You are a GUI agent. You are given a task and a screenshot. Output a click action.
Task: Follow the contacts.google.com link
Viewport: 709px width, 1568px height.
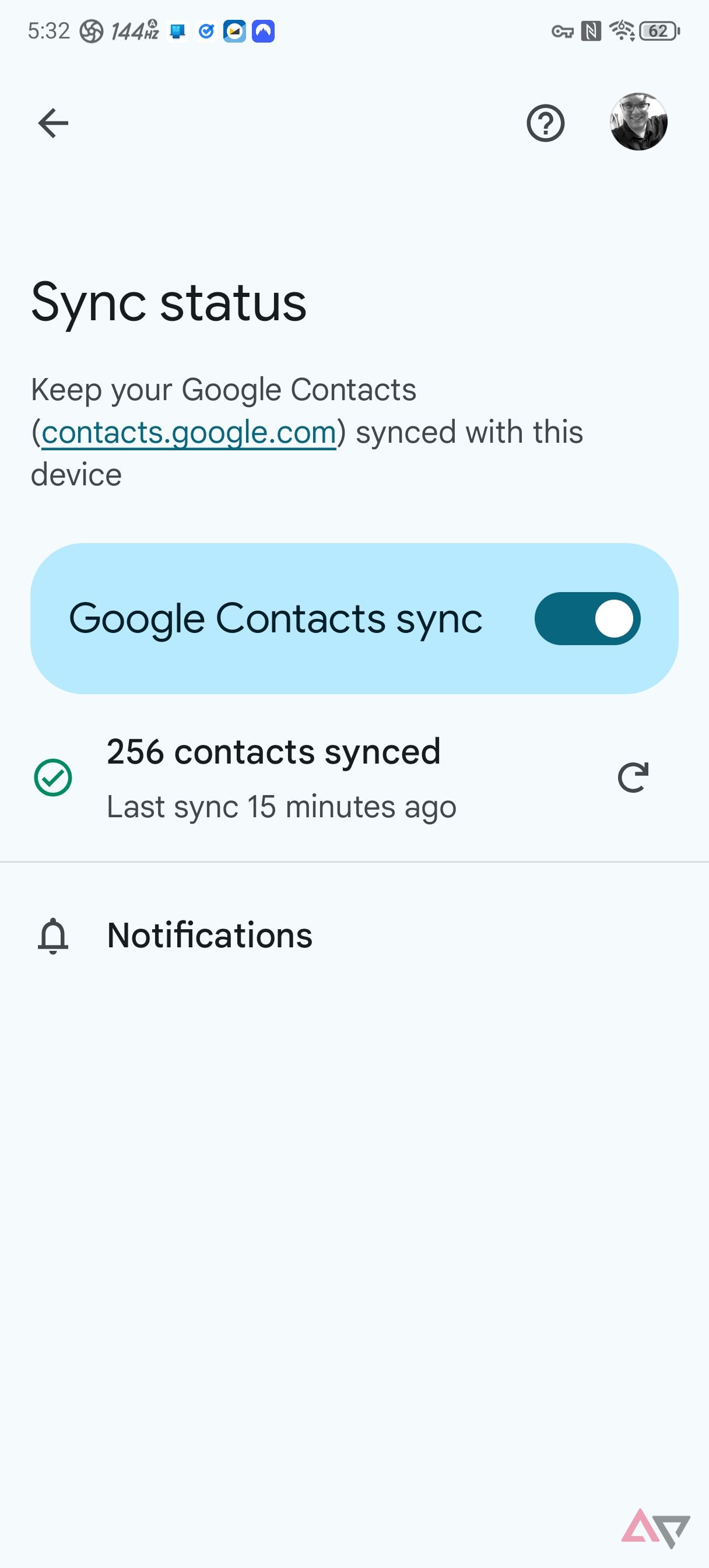pos(189,433)
